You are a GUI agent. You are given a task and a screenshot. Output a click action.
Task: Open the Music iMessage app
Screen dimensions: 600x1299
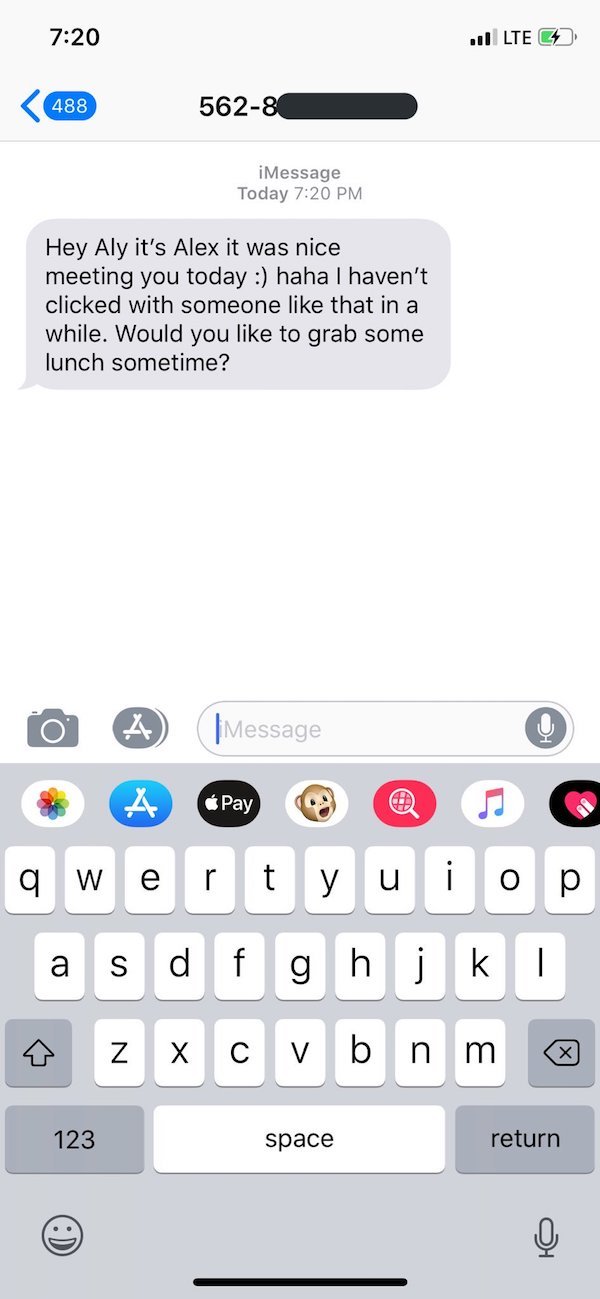point(492,804)
